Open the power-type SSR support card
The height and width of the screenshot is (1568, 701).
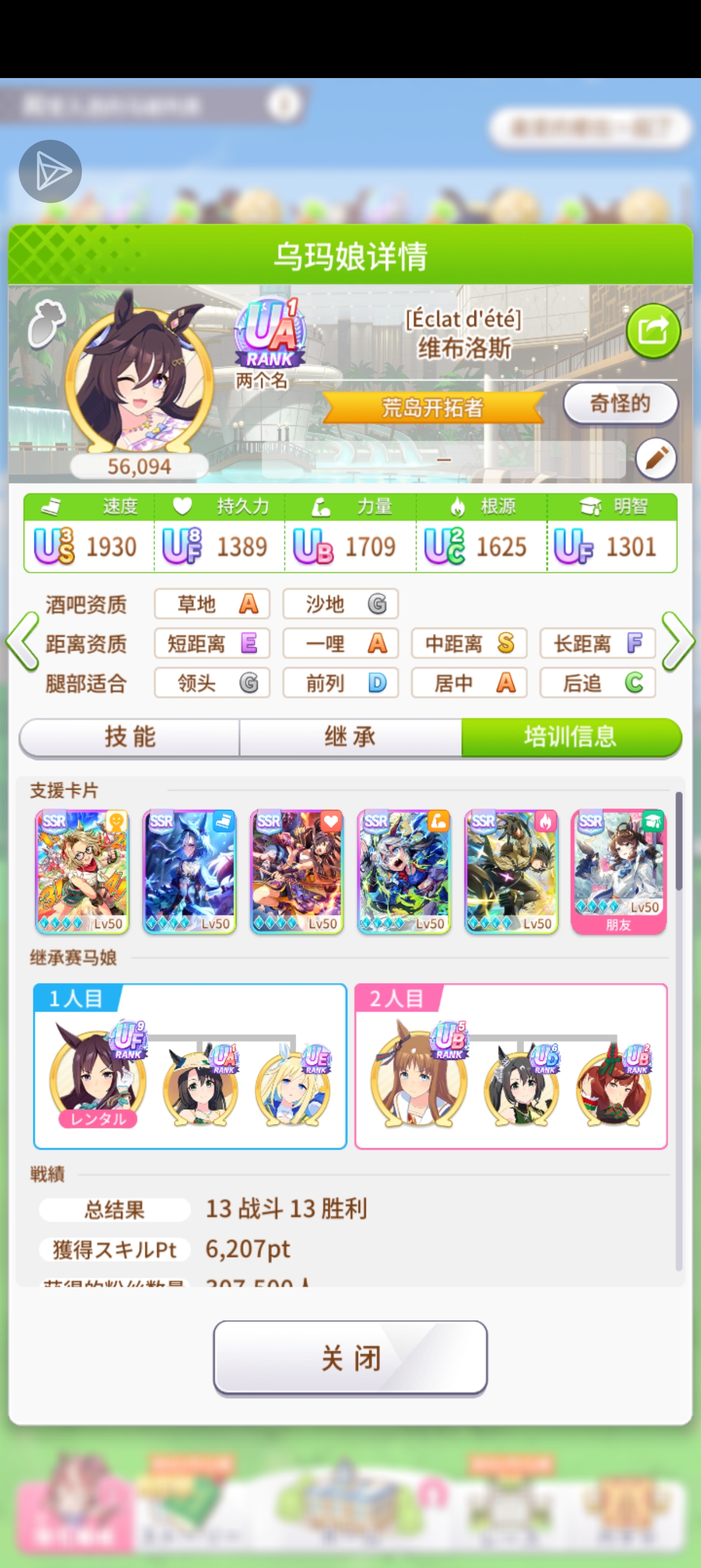tap(404, 871)
